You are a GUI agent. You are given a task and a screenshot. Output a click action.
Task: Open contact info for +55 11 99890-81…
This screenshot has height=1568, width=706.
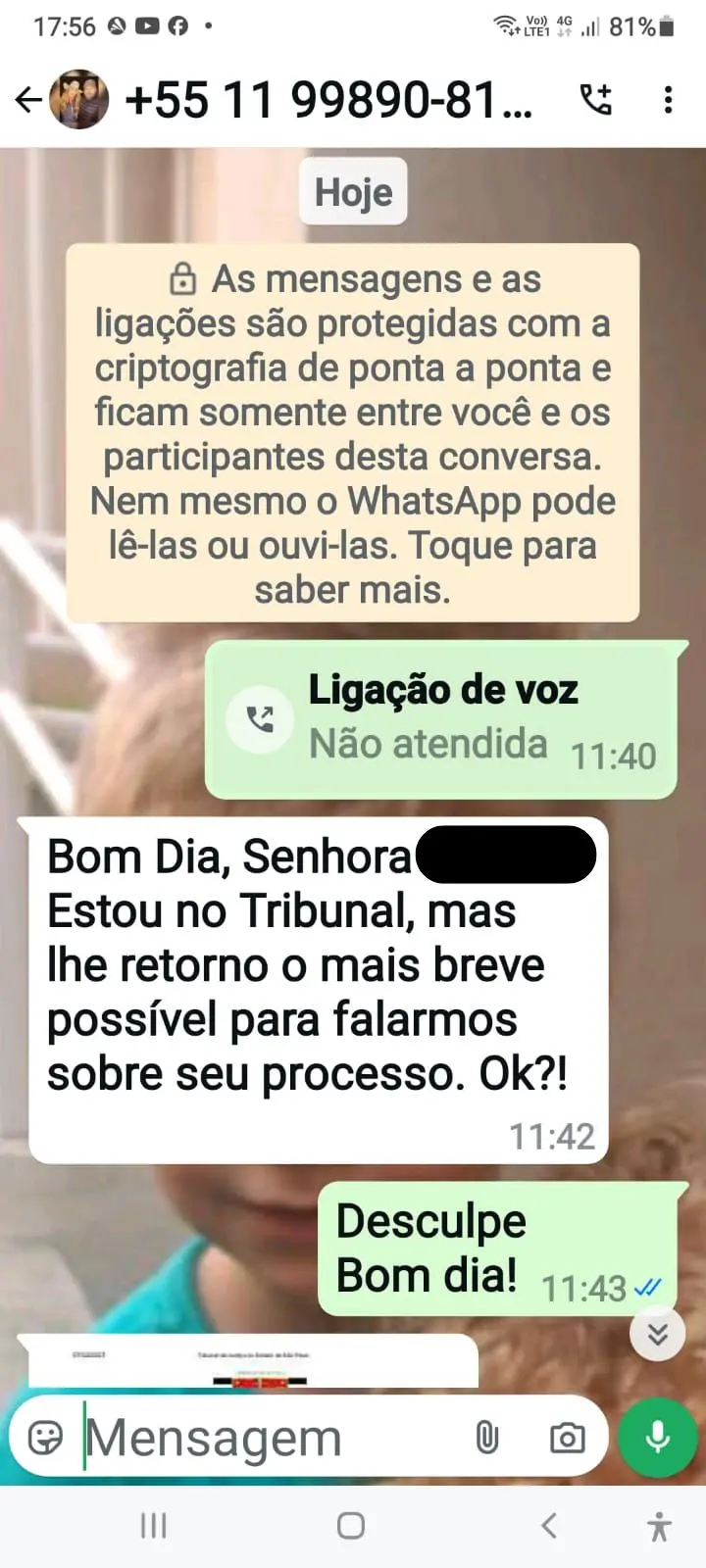tap(328, 100)
